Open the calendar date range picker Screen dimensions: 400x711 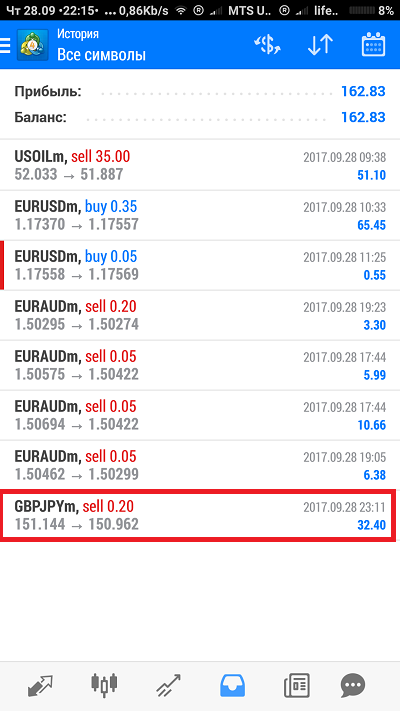[373, 44]
